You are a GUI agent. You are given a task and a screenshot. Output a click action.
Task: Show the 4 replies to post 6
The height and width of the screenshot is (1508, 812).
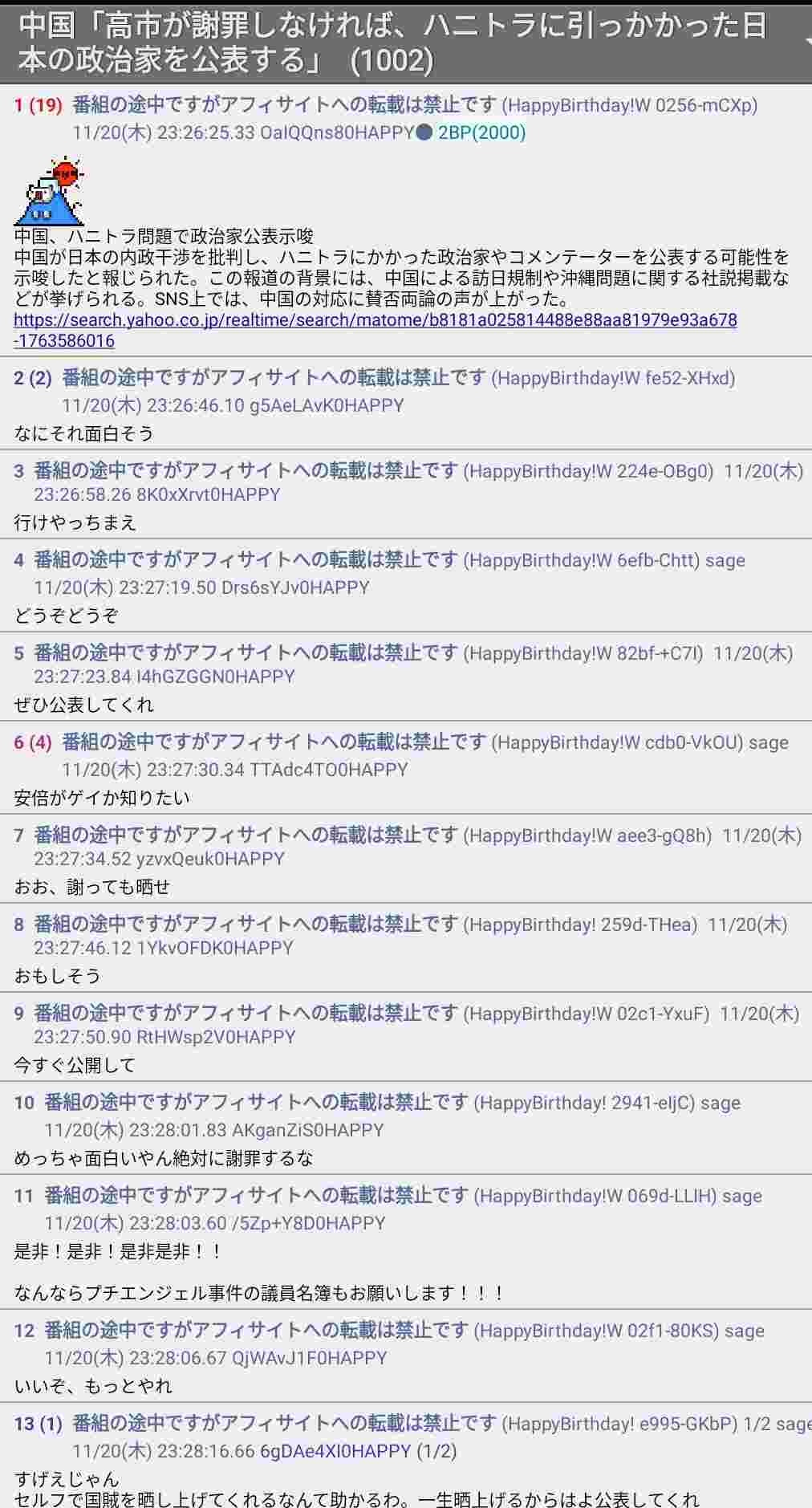tap(40, 742)
